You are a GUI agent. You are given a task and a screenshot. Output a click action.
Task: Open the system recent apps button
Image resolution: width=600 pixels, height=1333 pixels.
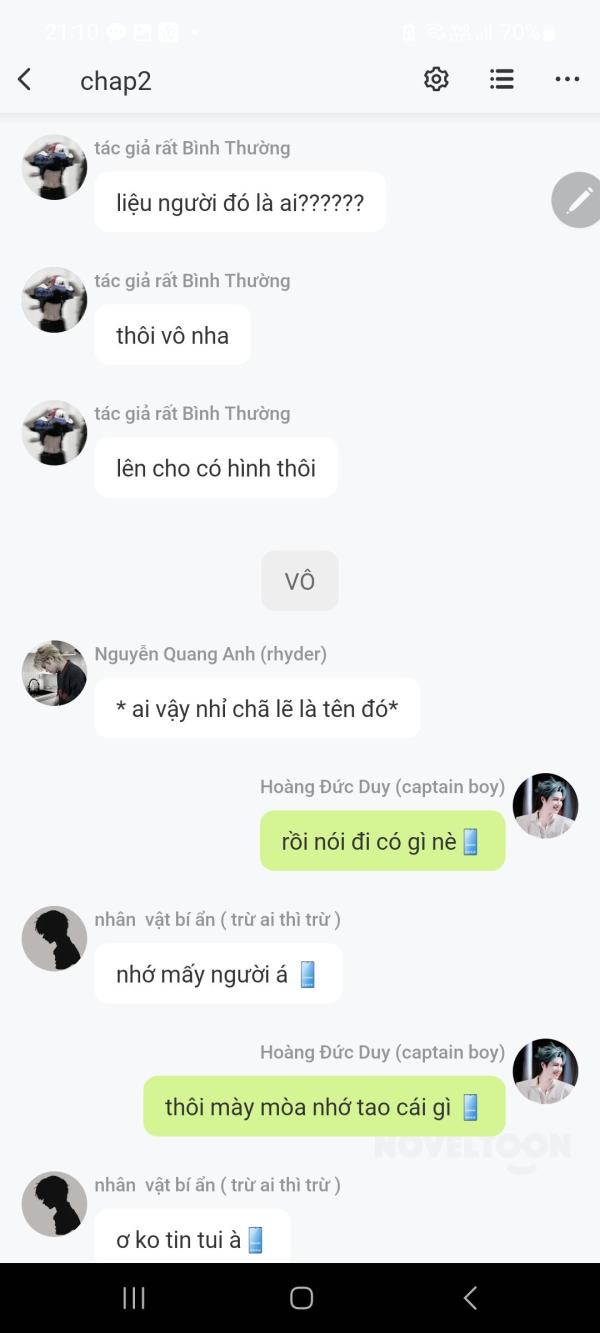(x=133, y=1298)
